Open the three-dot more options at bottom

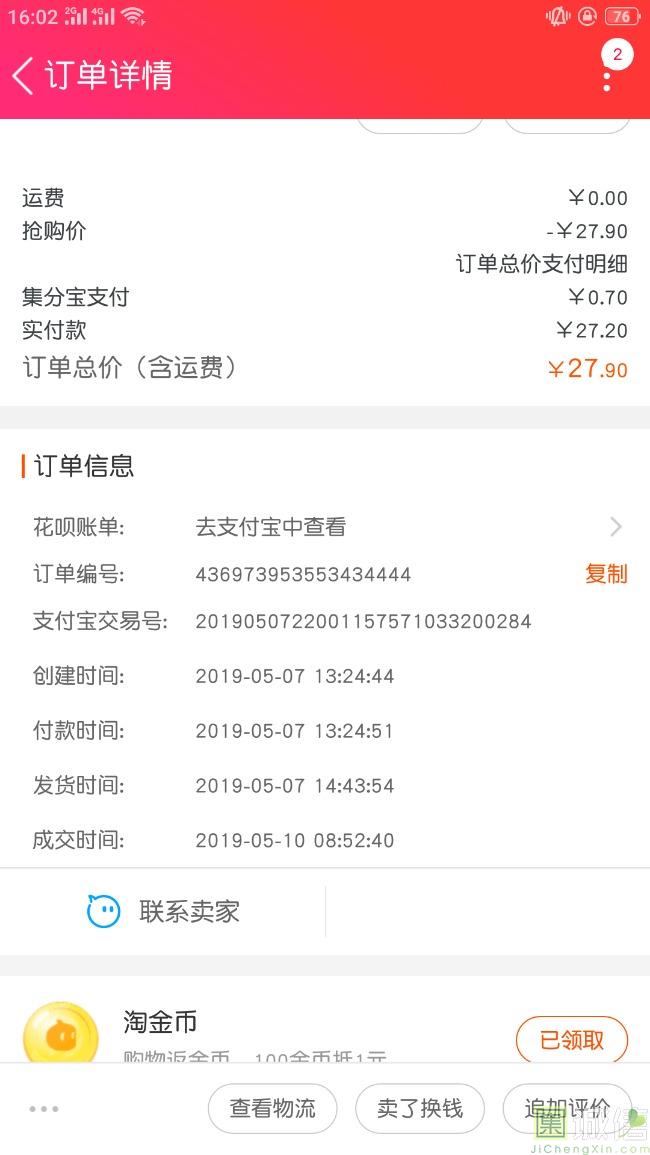44,1109
